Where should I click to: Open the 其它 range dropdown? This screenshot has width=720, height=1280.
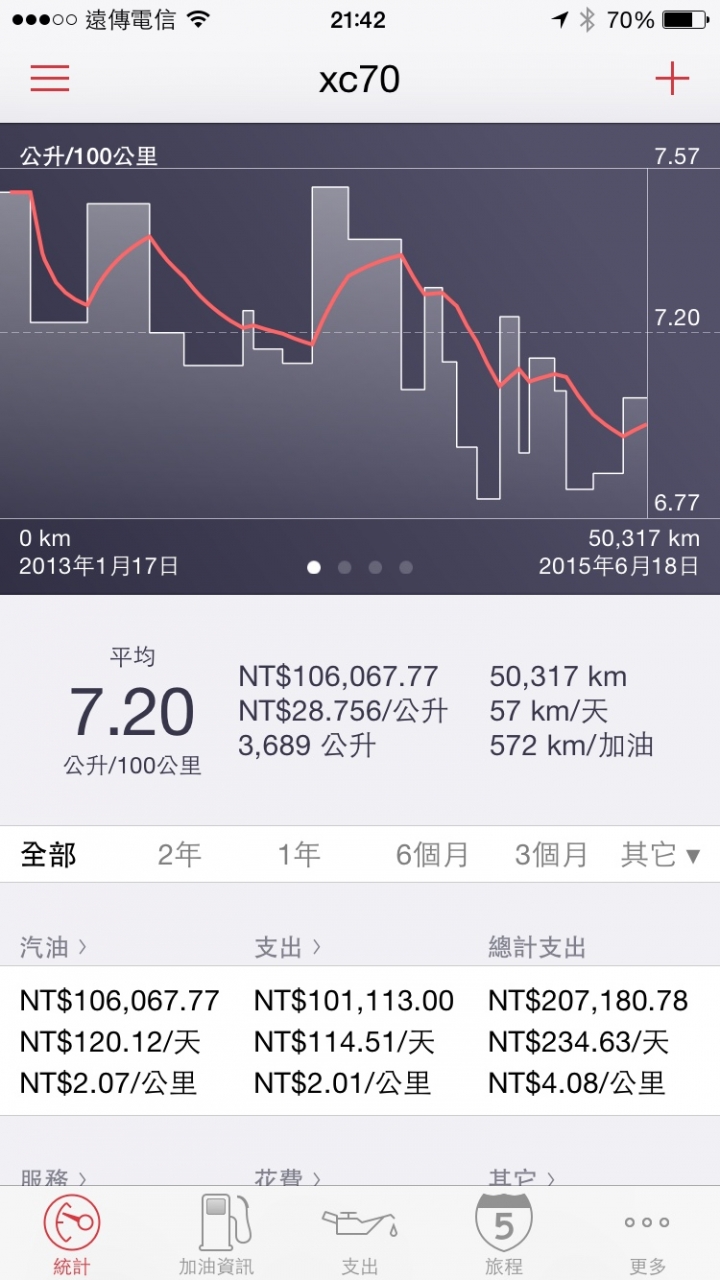click(x=661, y=855)
